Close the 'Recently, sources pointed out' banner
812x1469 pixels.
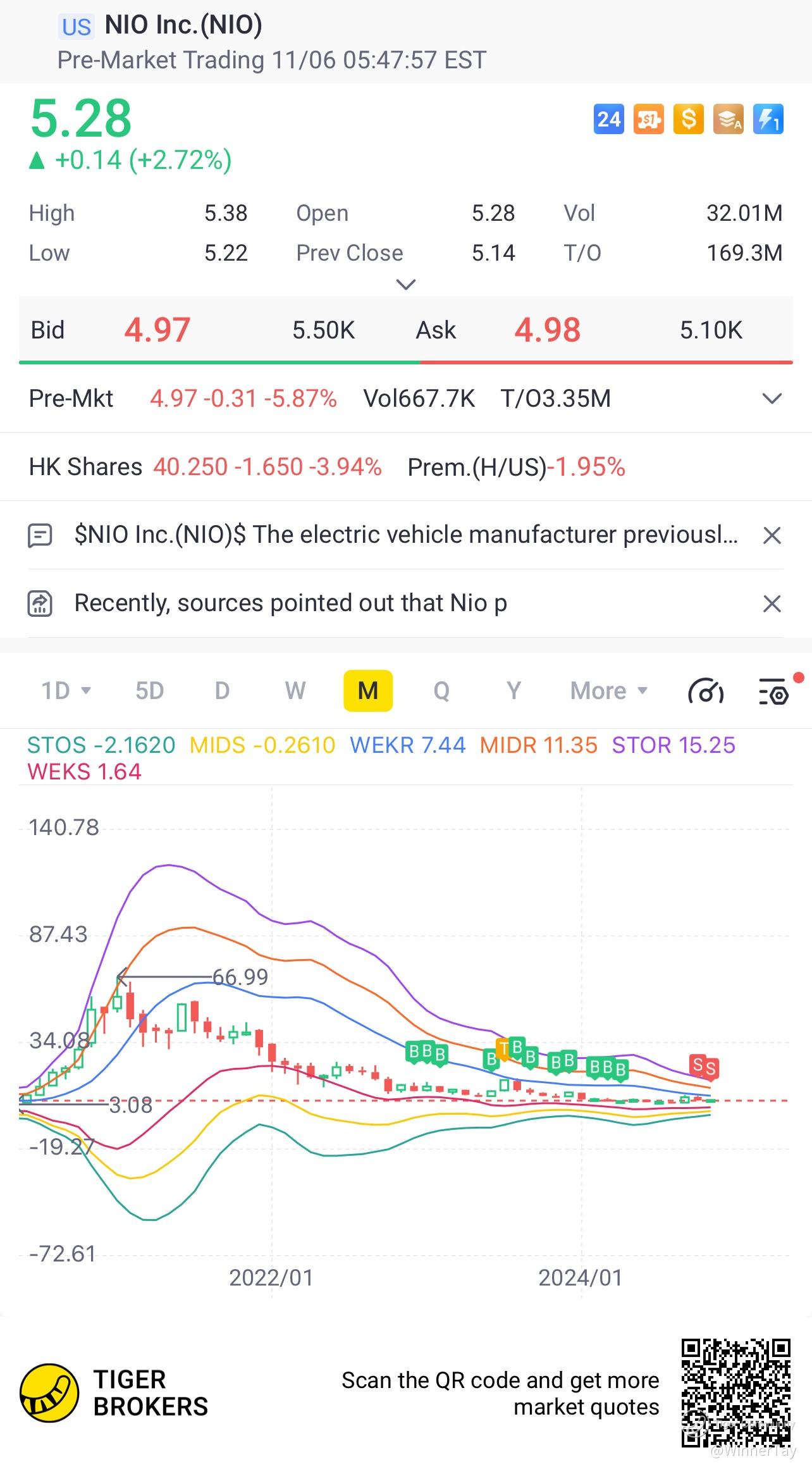tap(772, 604)
